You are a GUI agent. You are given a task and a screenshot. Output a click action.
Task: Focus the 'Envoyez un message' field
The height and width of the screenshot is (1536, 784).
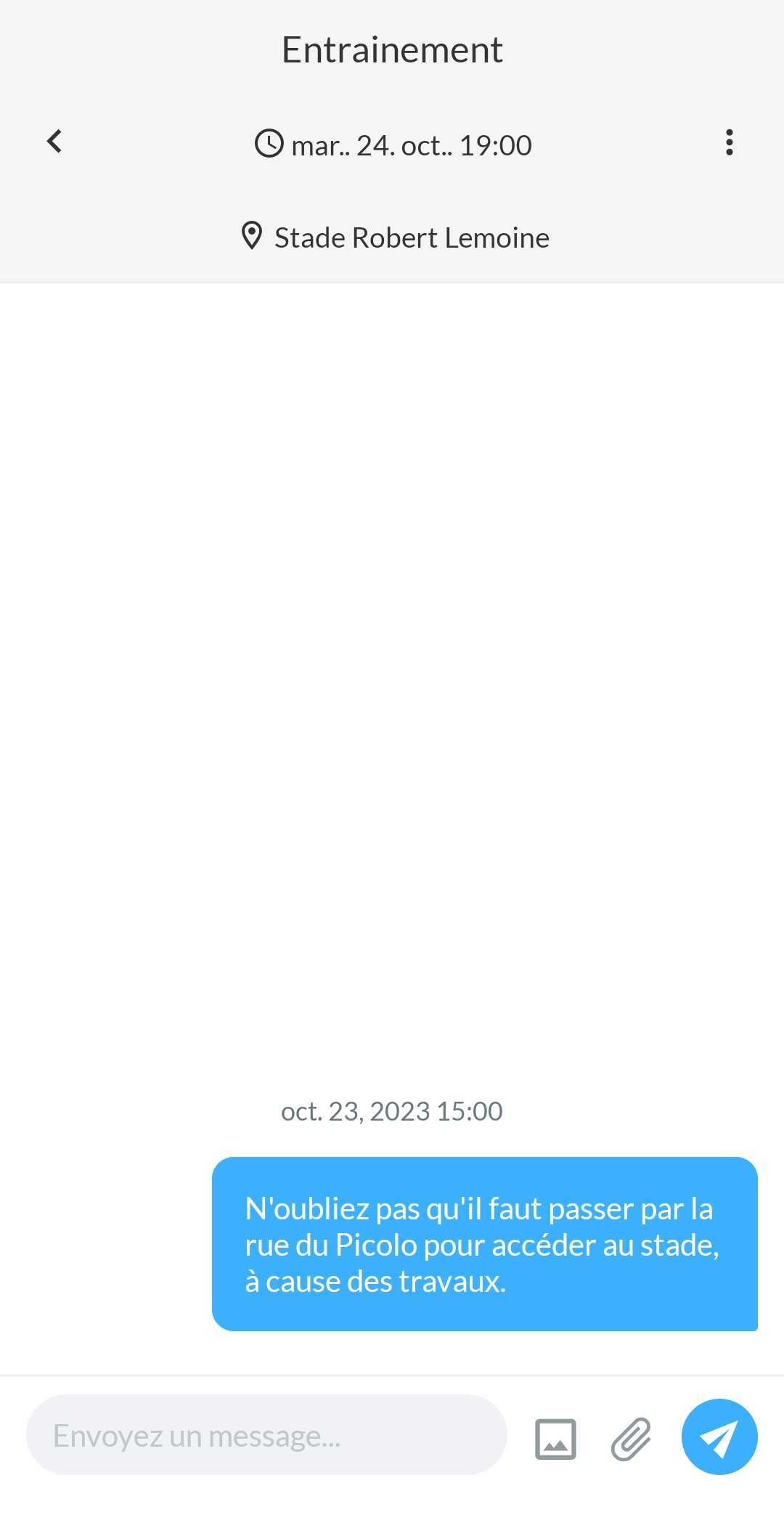click(x=266, y=1435)
